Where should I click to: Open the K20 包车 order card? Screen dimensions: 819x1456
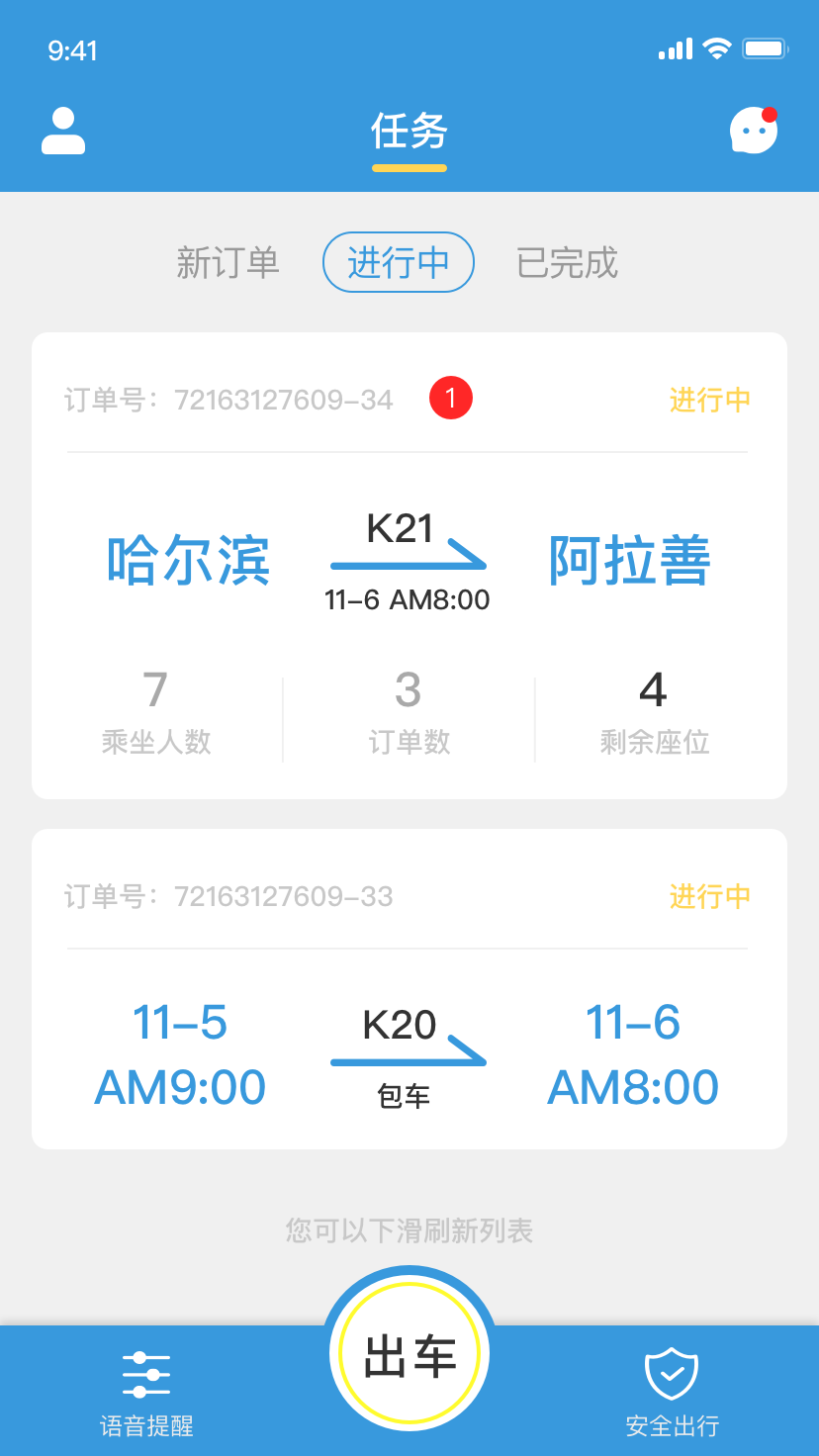tap(409, 989)
